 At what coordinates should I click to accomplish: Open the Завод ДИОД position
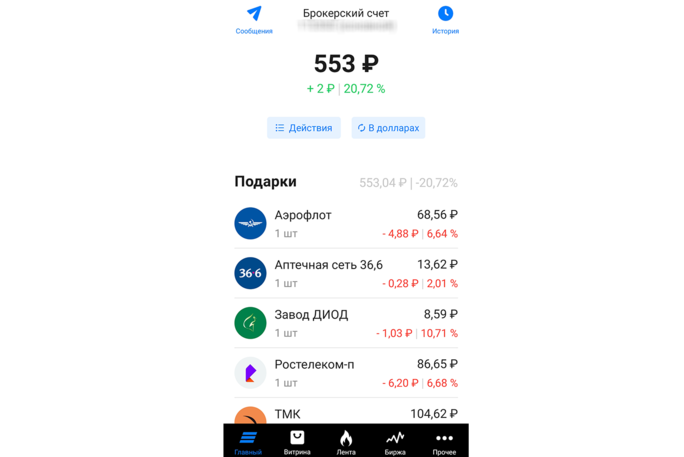point(345,323)
